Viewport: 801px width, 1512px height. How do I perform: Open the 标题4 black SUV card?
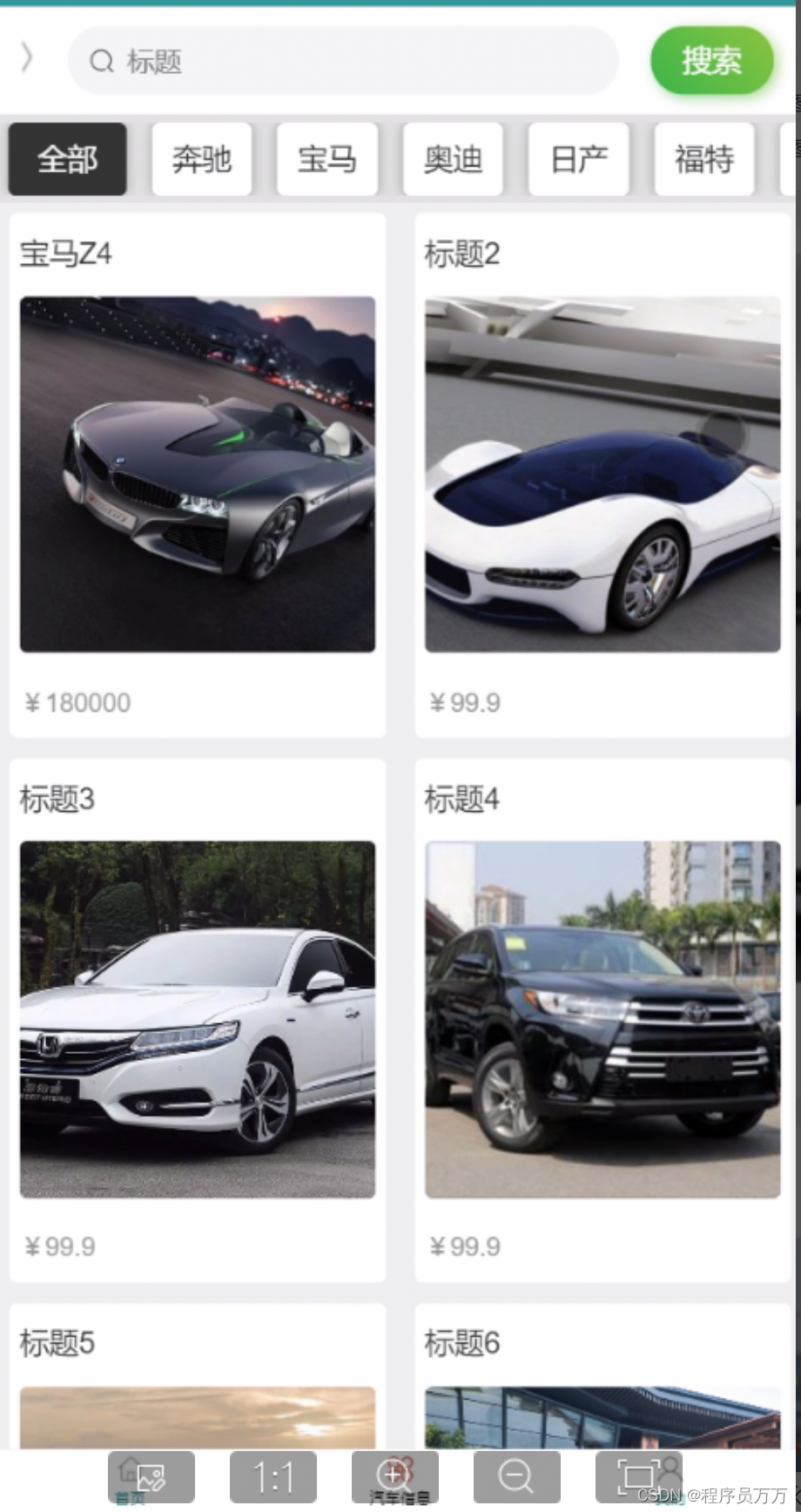pos(602,1019)
